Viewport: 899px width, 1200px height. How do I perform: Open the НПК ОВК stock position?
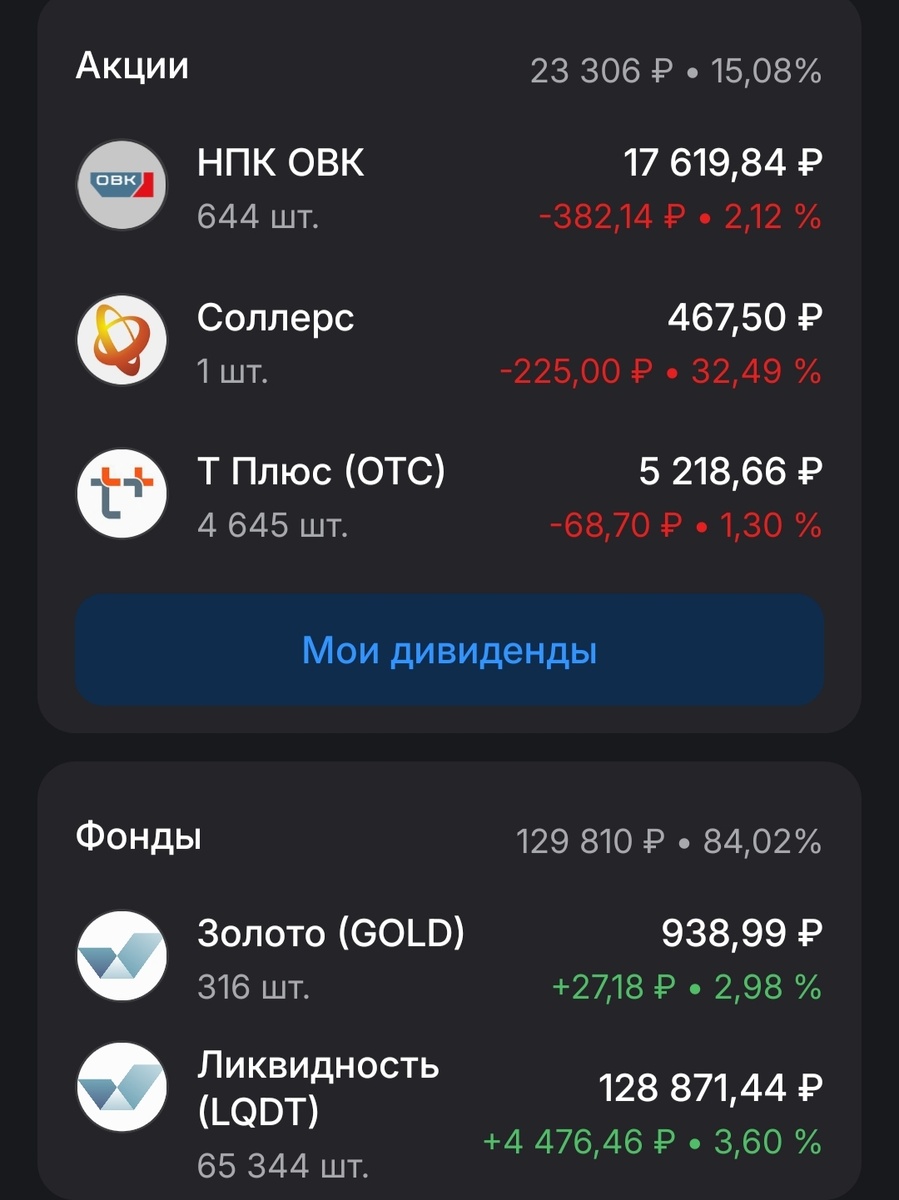(x=449, y=187)
